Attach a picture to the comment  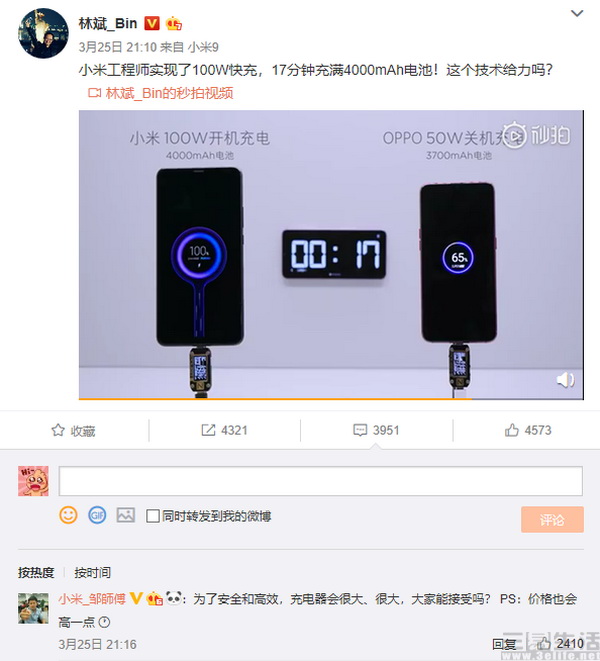coord(125,515)
